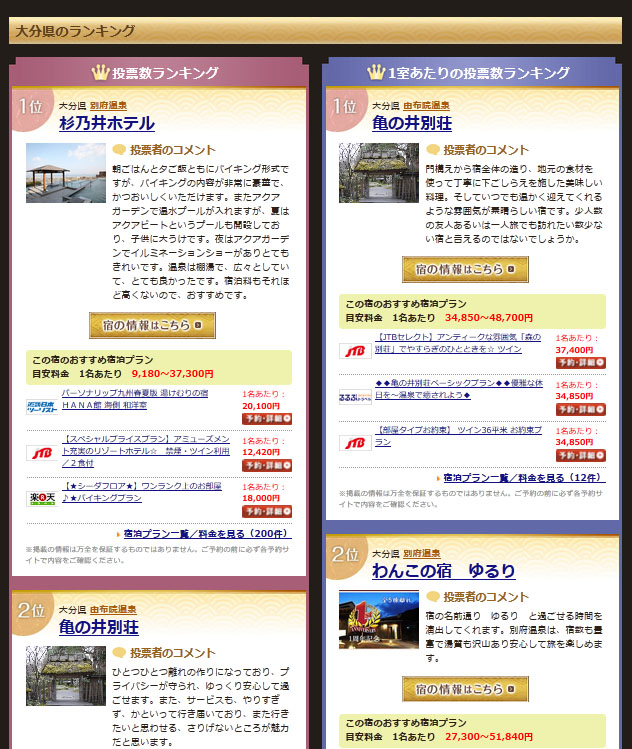The height and width of the screenshot is (749, 632).
Task: Tap 予約・詳細 for the 18,000円 plan
Action: coord(266,511)
